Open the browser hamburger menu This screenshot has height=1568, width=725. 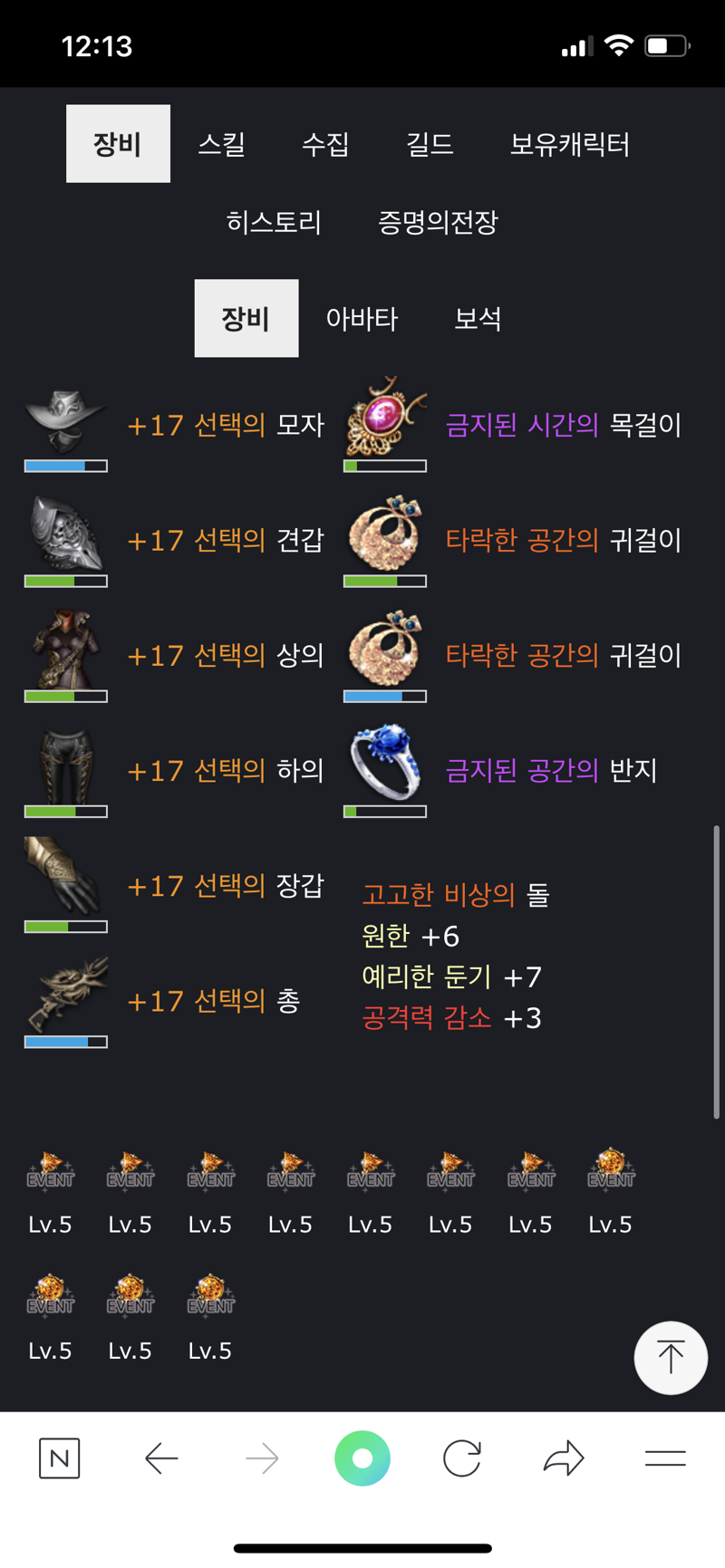point(665,1458)
